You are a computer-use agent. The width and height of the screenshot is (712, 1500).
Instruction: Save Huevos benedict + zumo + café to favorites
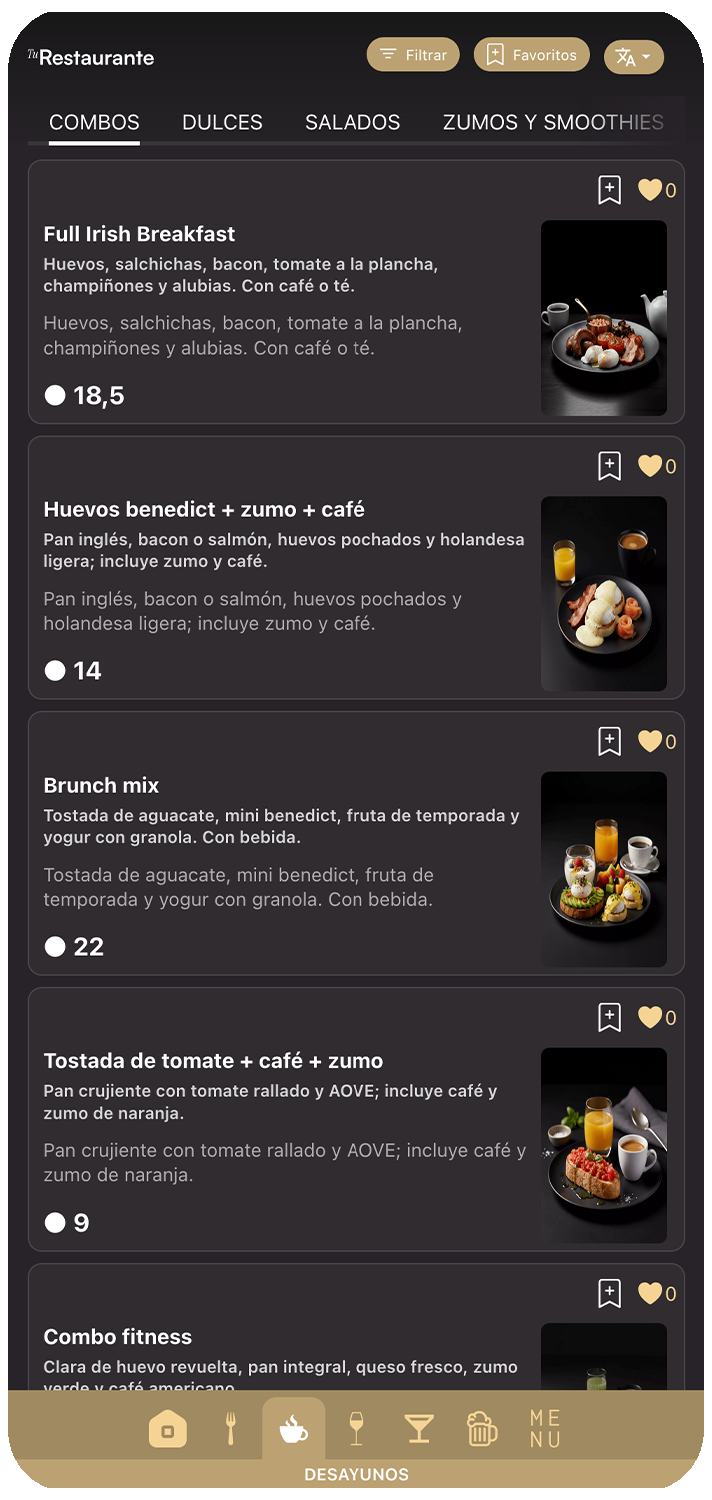pos(609,466)
